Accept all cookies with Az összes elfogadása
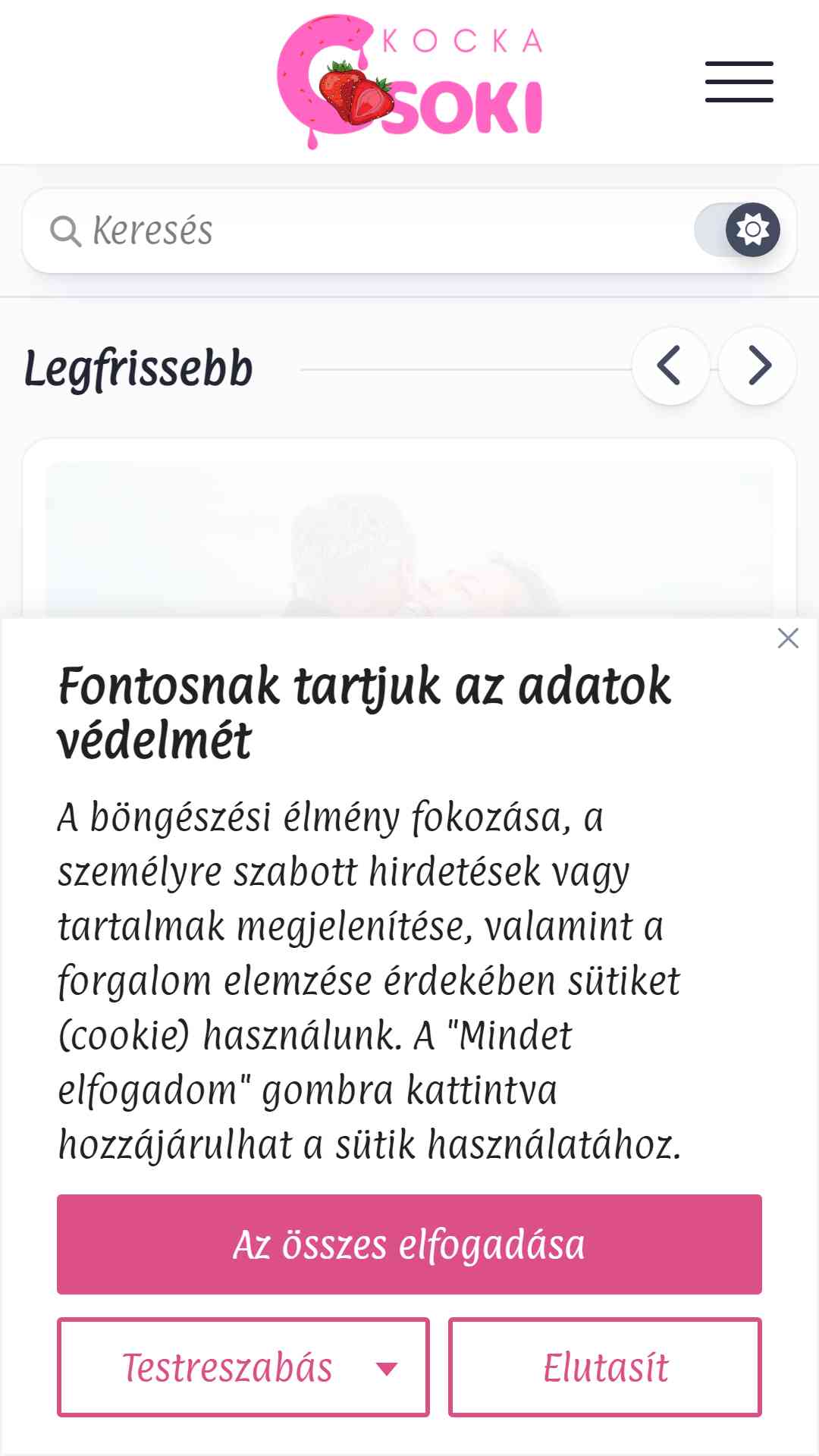This screenshot has width=819, height=1456. tap(409, 1244)
